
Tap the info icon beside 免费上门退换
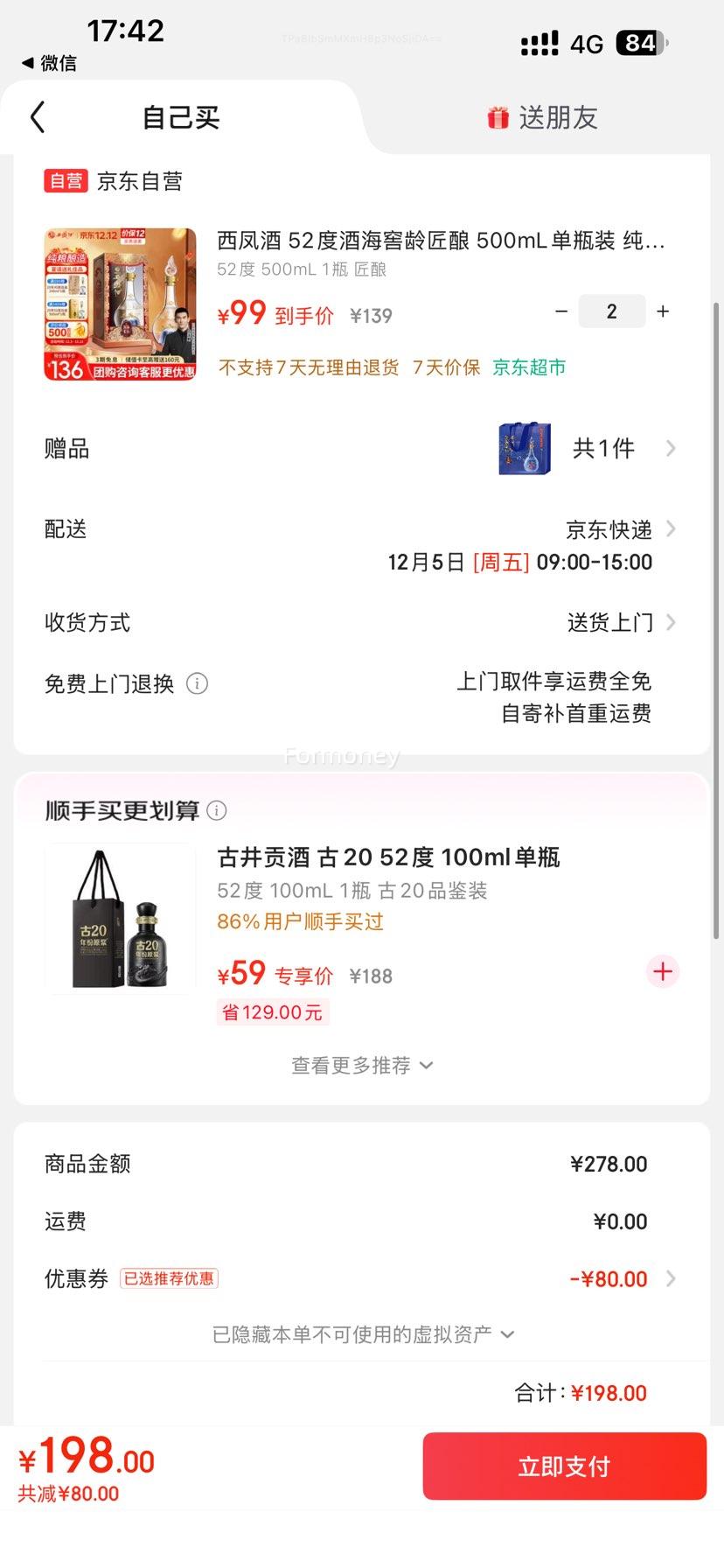point(198,684)
